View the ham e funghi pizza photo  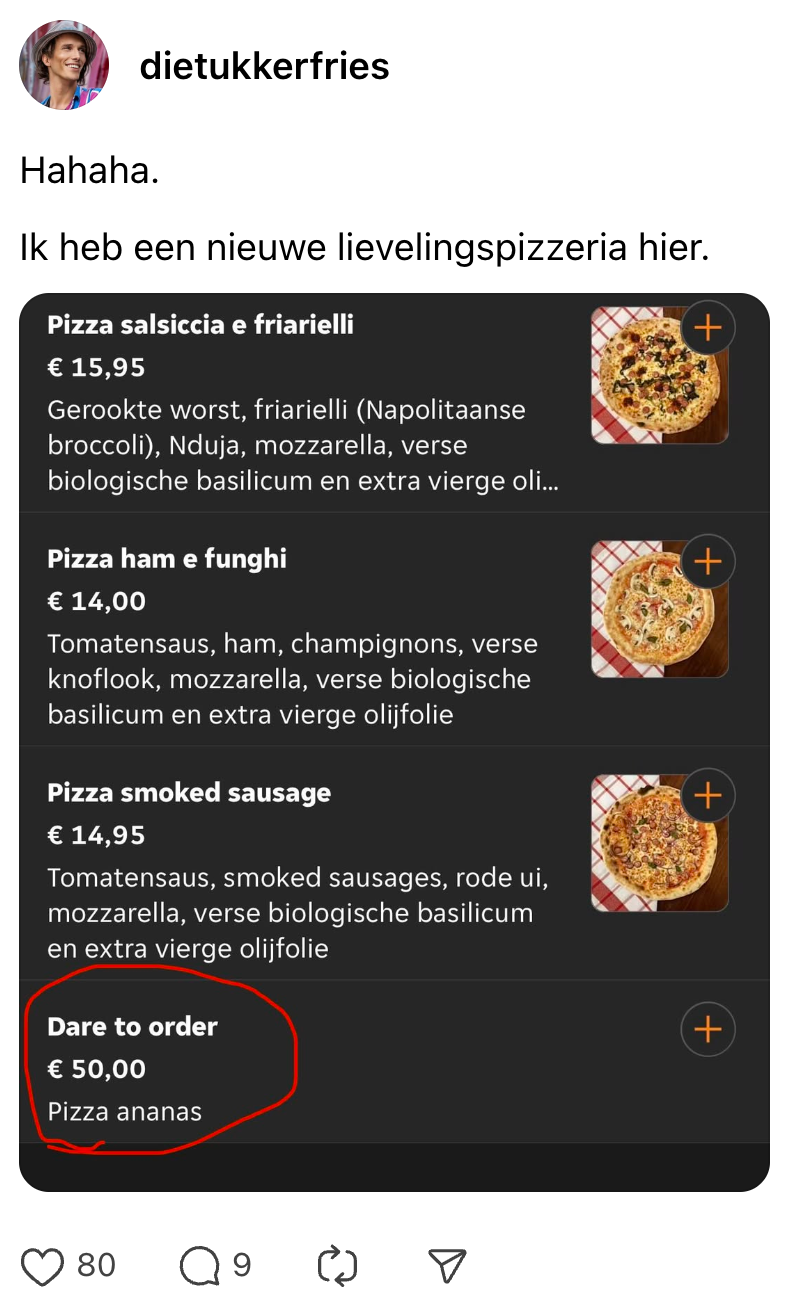click(x=659, y=606)
